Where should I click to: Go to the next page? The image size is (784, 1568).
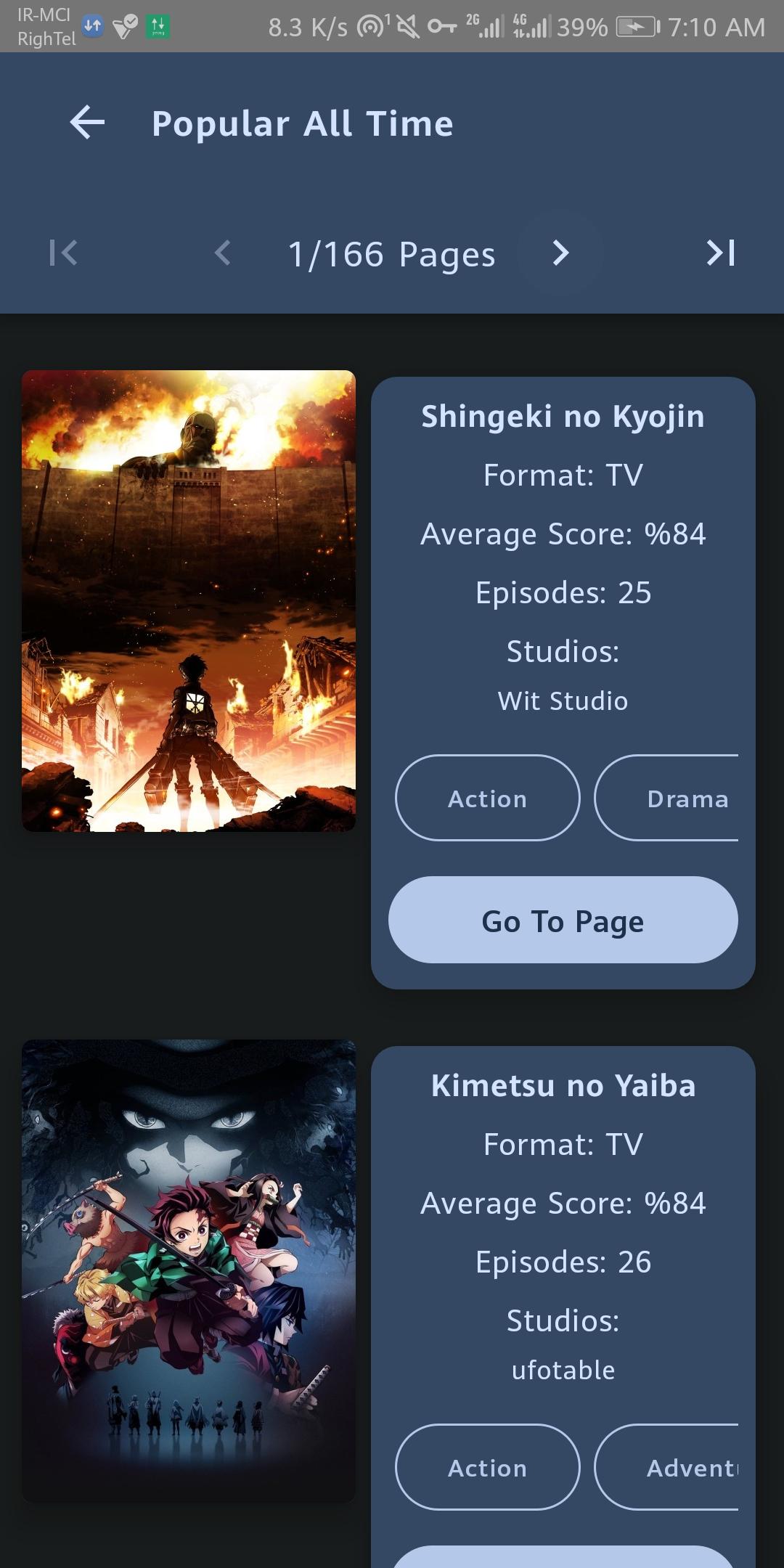[560, 253]
